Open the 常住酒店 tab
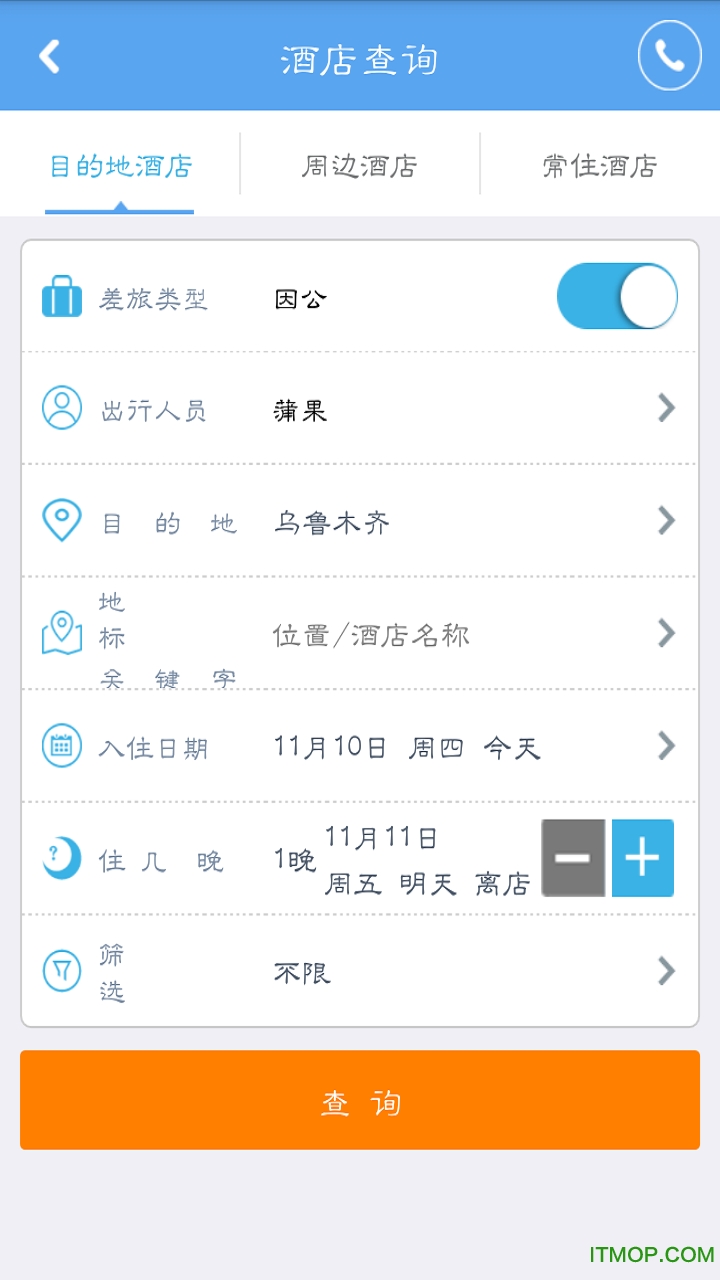Screen dimensions: 720x1280 pos(598,166)
